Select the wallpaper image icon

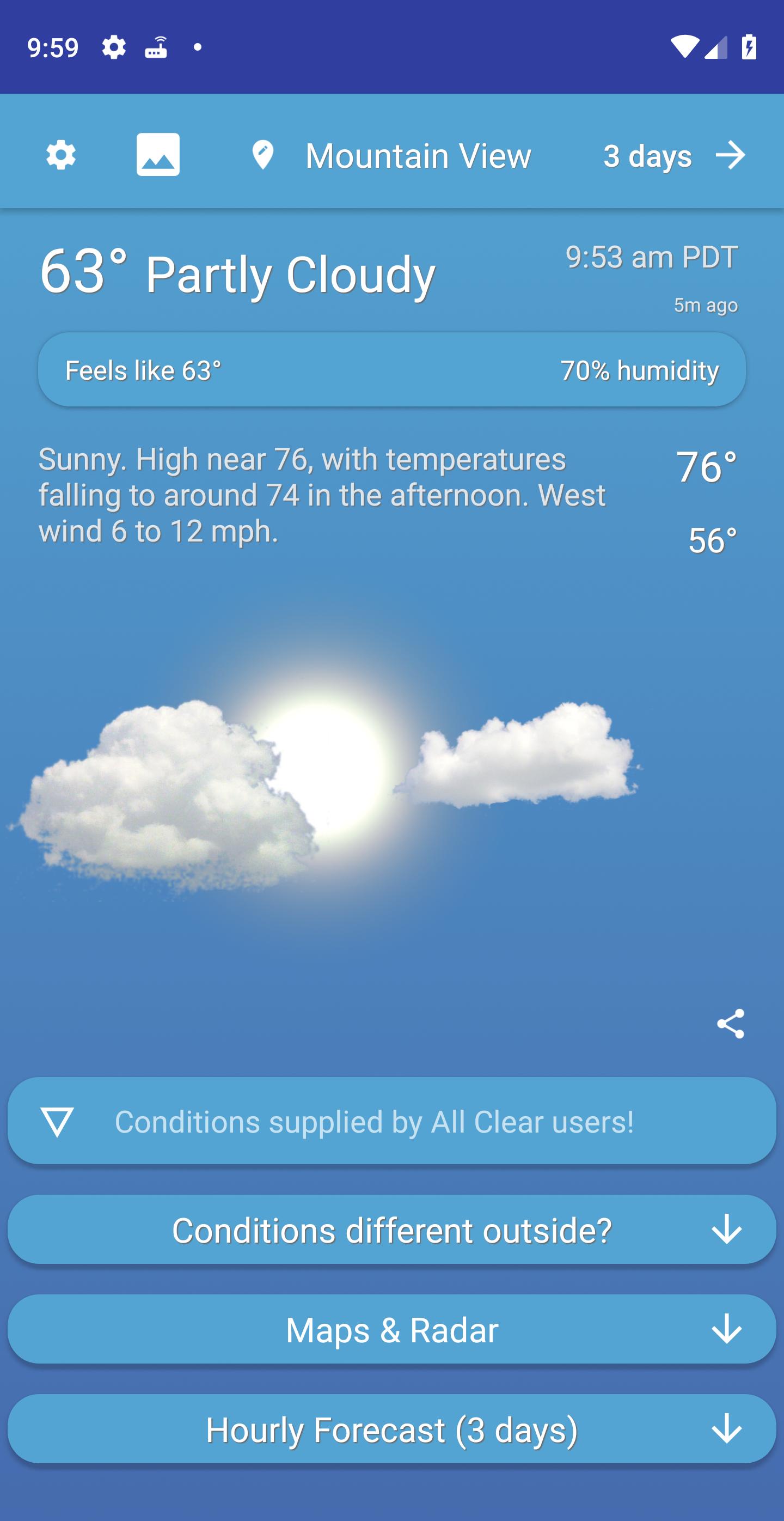pos(157,155)
